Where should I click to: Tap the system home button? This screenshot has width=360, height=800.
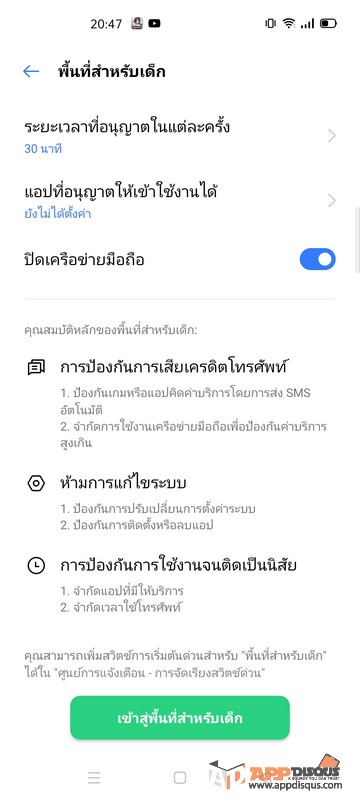179,778
